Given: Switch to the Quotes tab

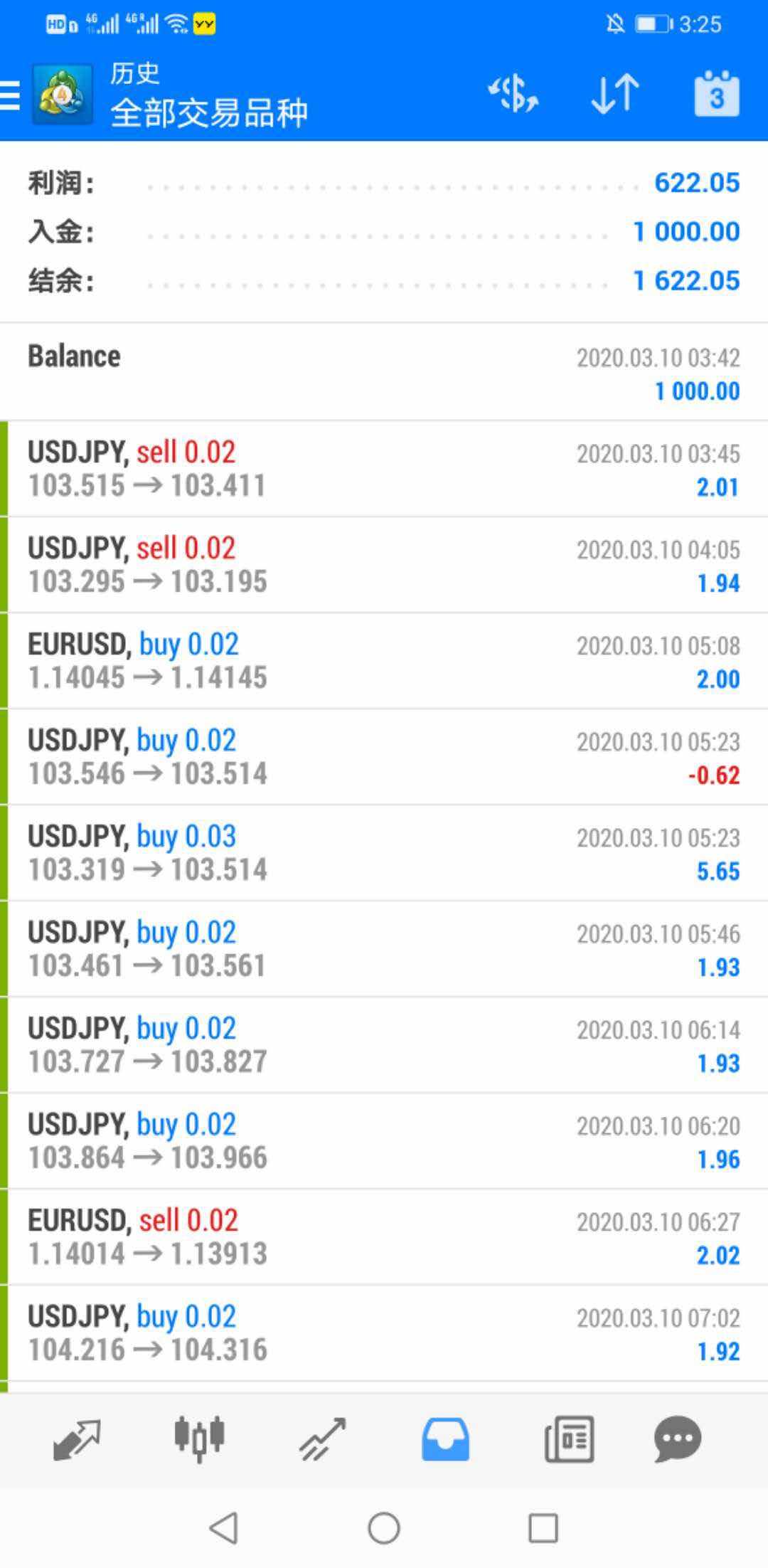Looking at the screenshot, I should tap(77, 1439).
